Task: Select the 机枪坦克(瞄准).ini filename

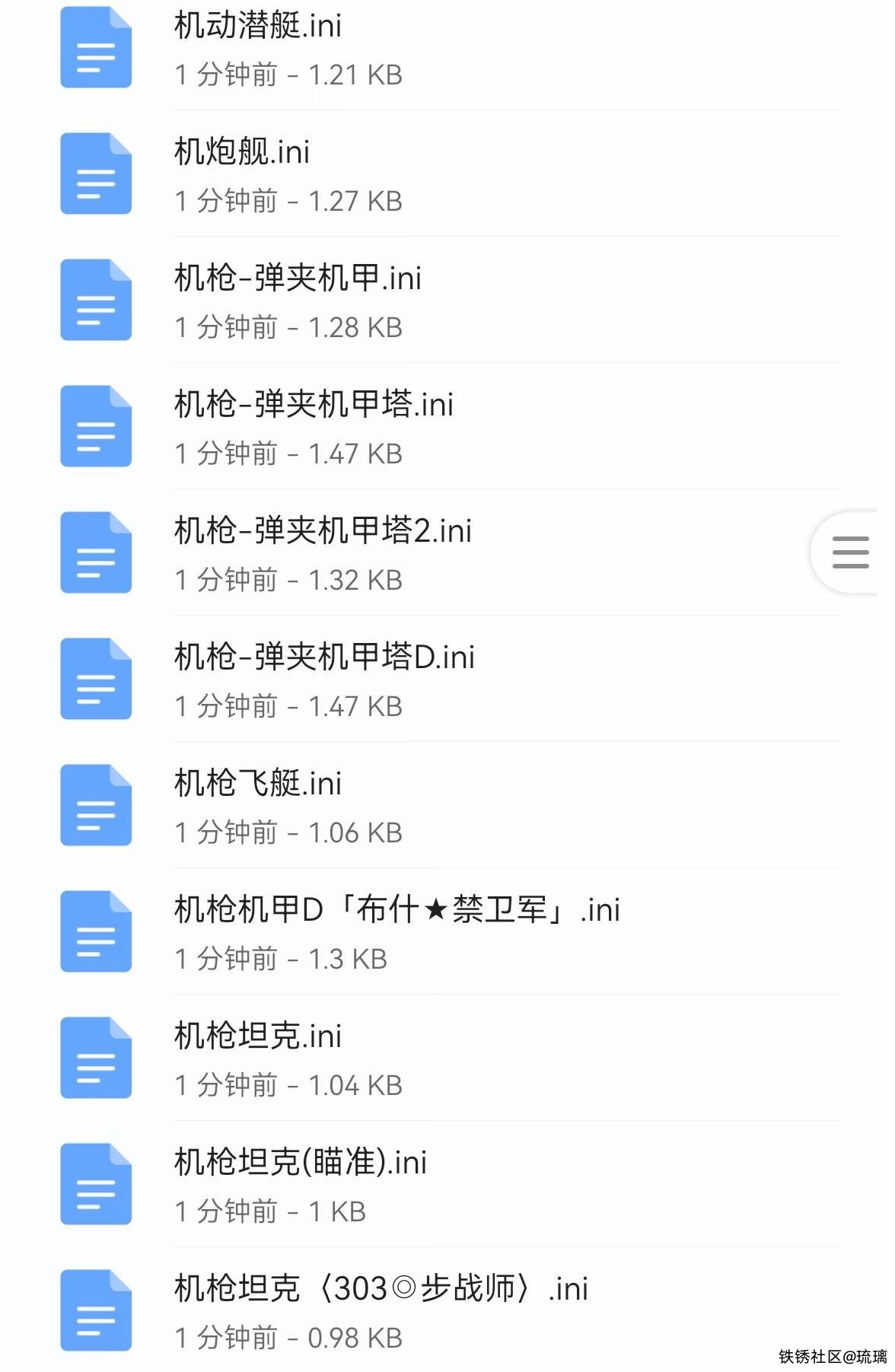Action: pyautogui.click(x=300, y=1160)
